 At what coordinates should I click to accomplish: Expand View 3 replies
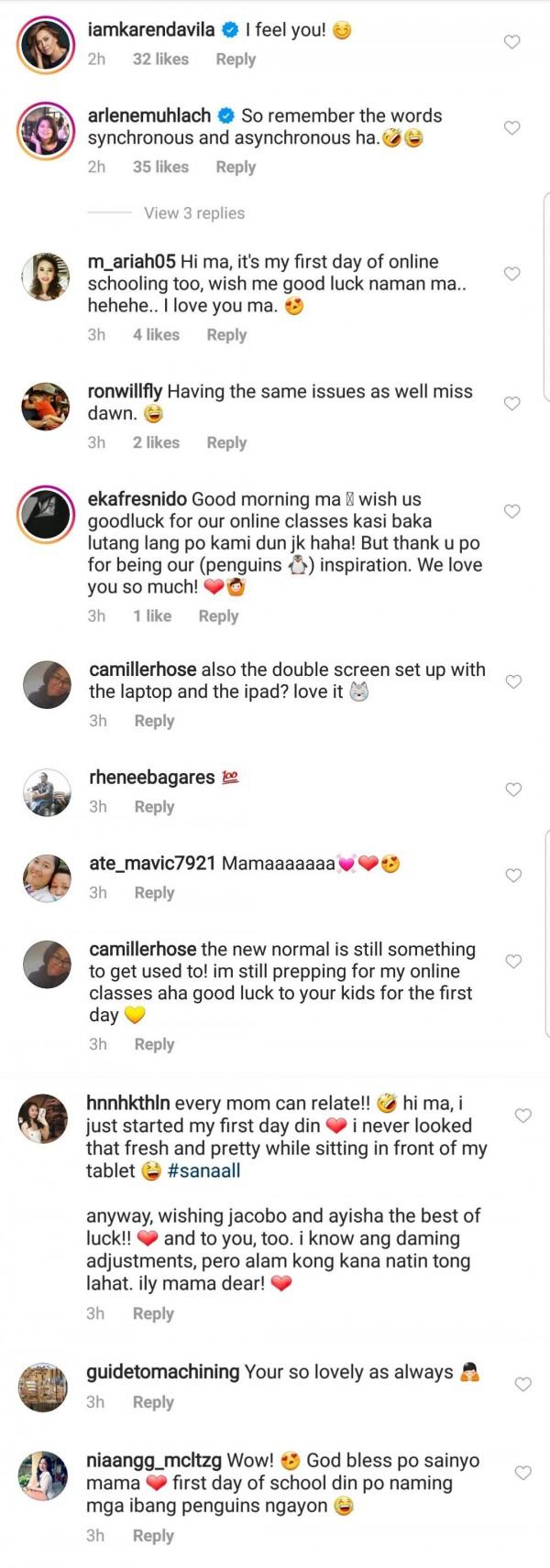pos(194,213)
